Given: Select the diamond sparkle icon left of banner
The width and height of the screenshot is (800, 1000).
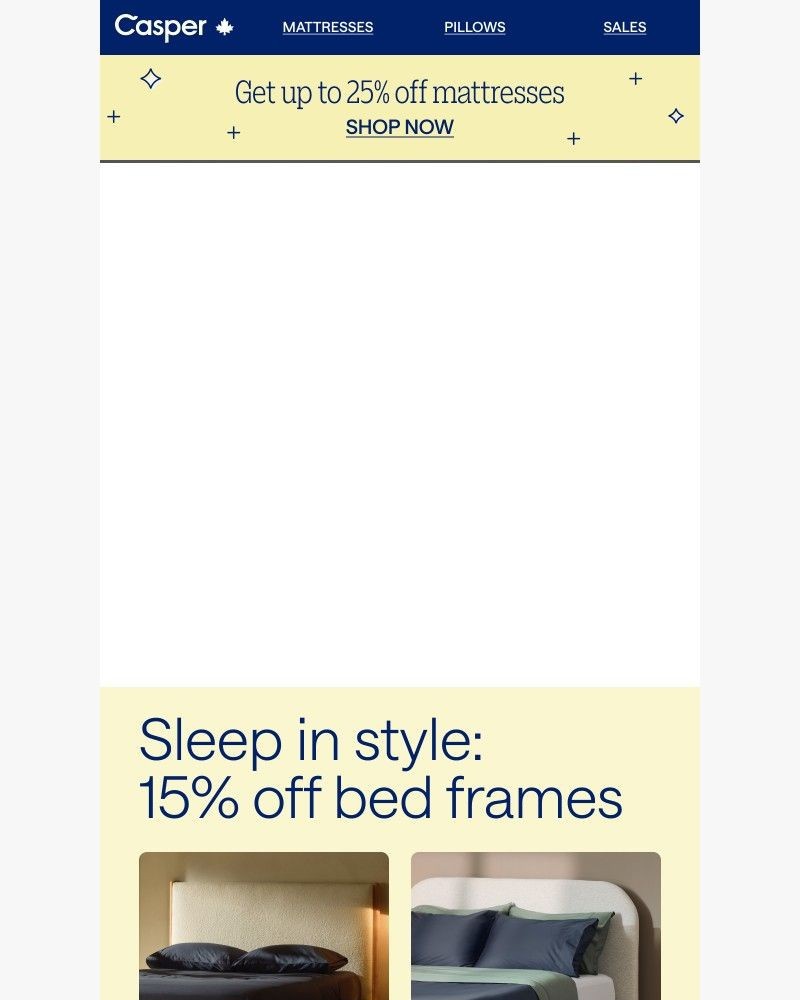Looking at the screenshot, I should click(150, 80).
